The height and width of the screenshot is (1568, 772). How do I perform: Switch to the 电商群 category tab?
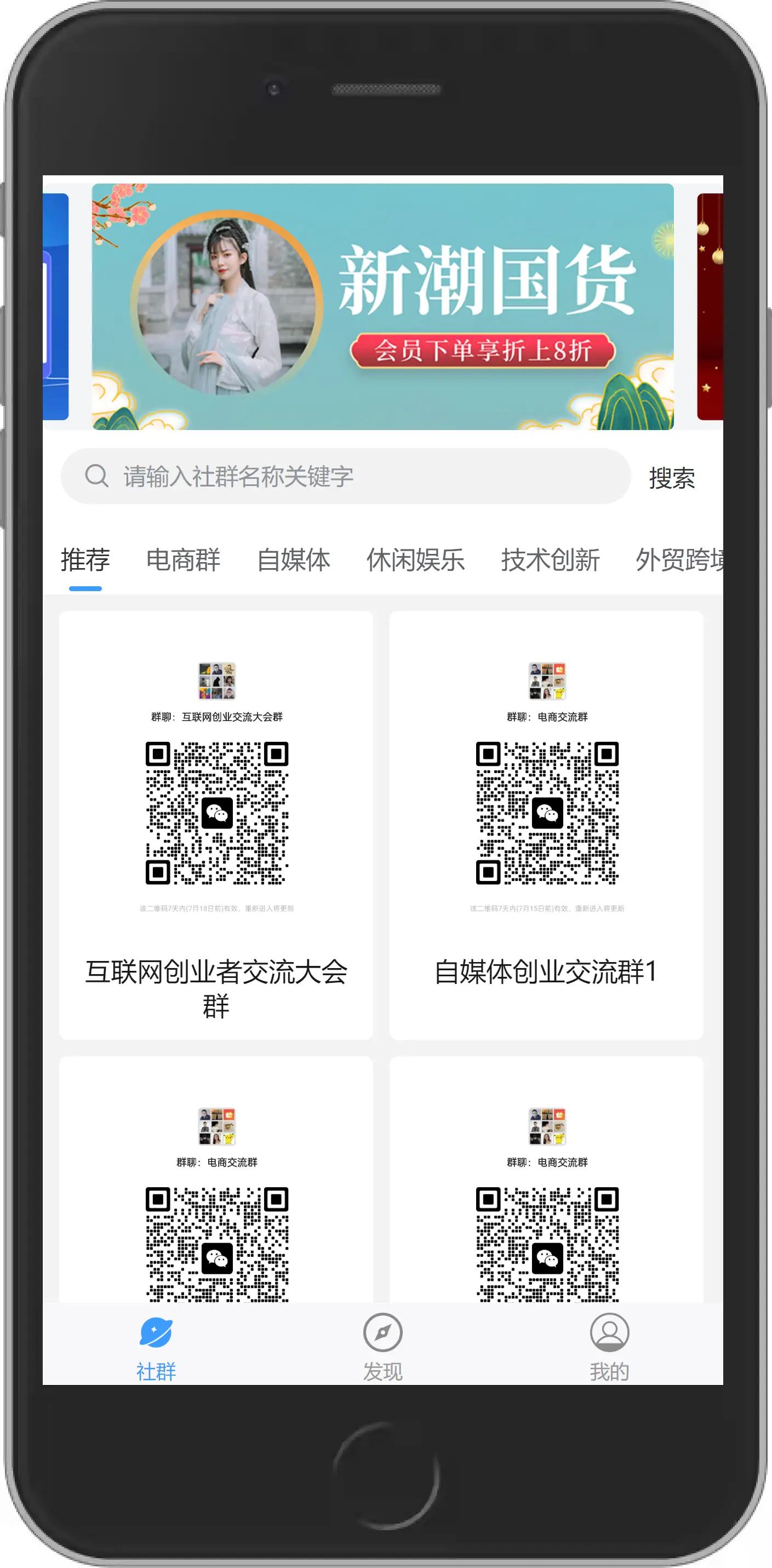183,560
